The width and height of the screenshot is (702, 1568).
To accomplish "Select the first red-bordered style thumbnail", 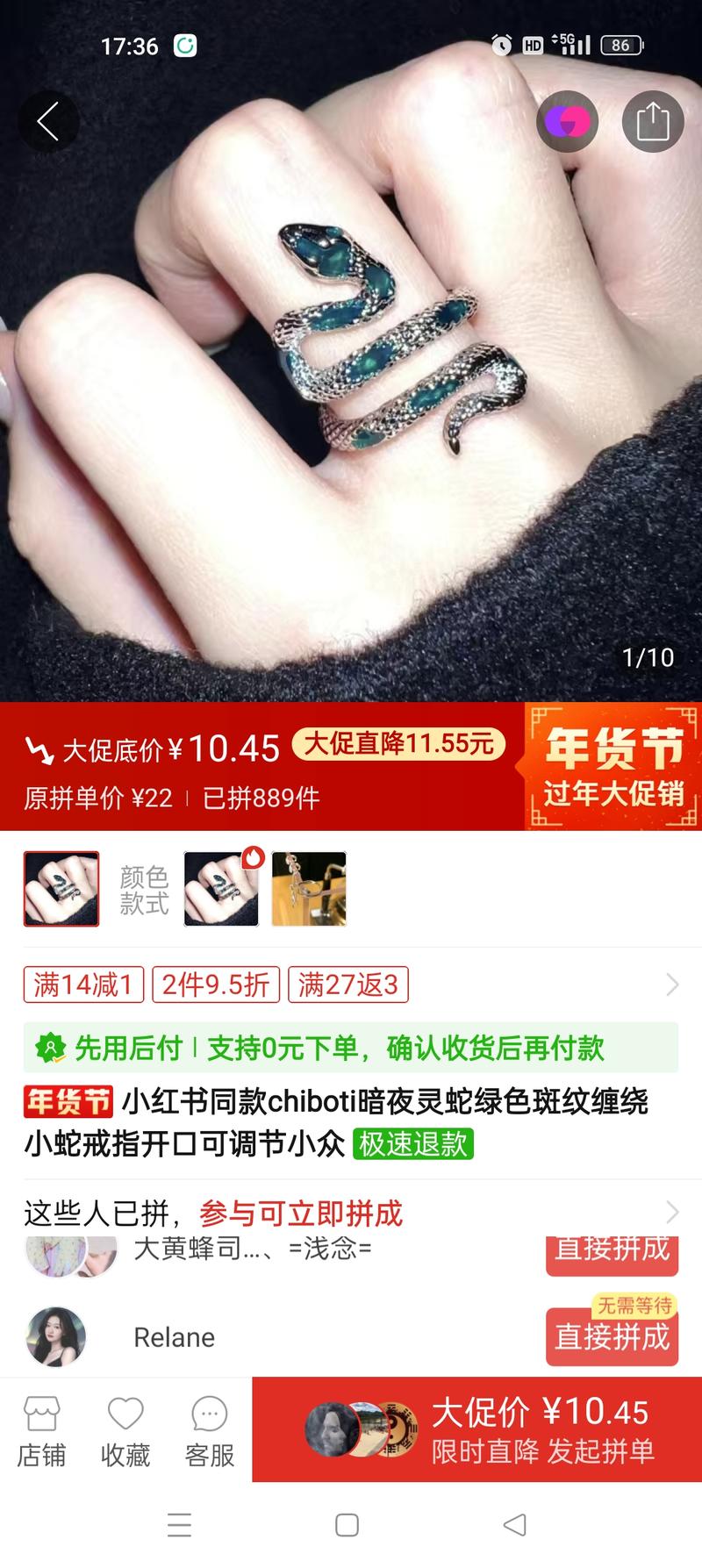I will [61, 888].
